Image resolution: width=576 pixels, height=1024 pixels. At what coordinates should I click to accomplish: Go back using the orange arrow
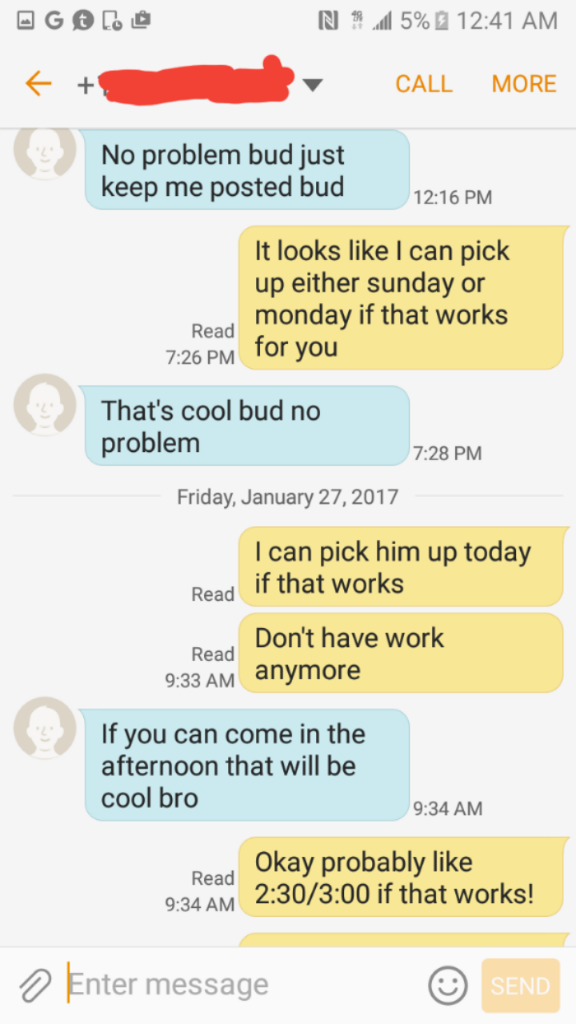coord(38,84)
